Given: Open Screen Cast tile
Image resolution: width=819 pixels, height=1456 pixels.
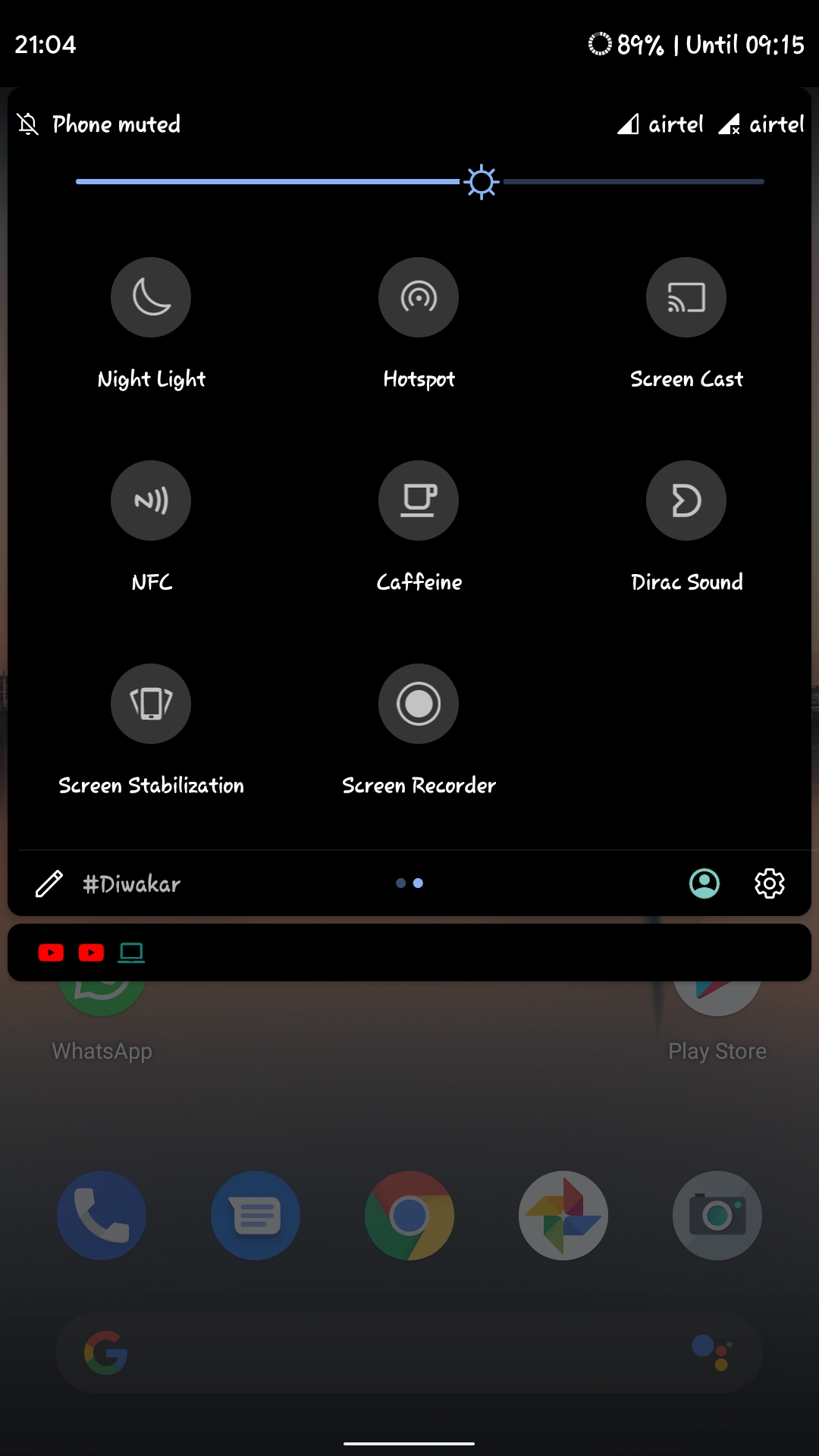Looking at the screenshot, I should point(686,297).
